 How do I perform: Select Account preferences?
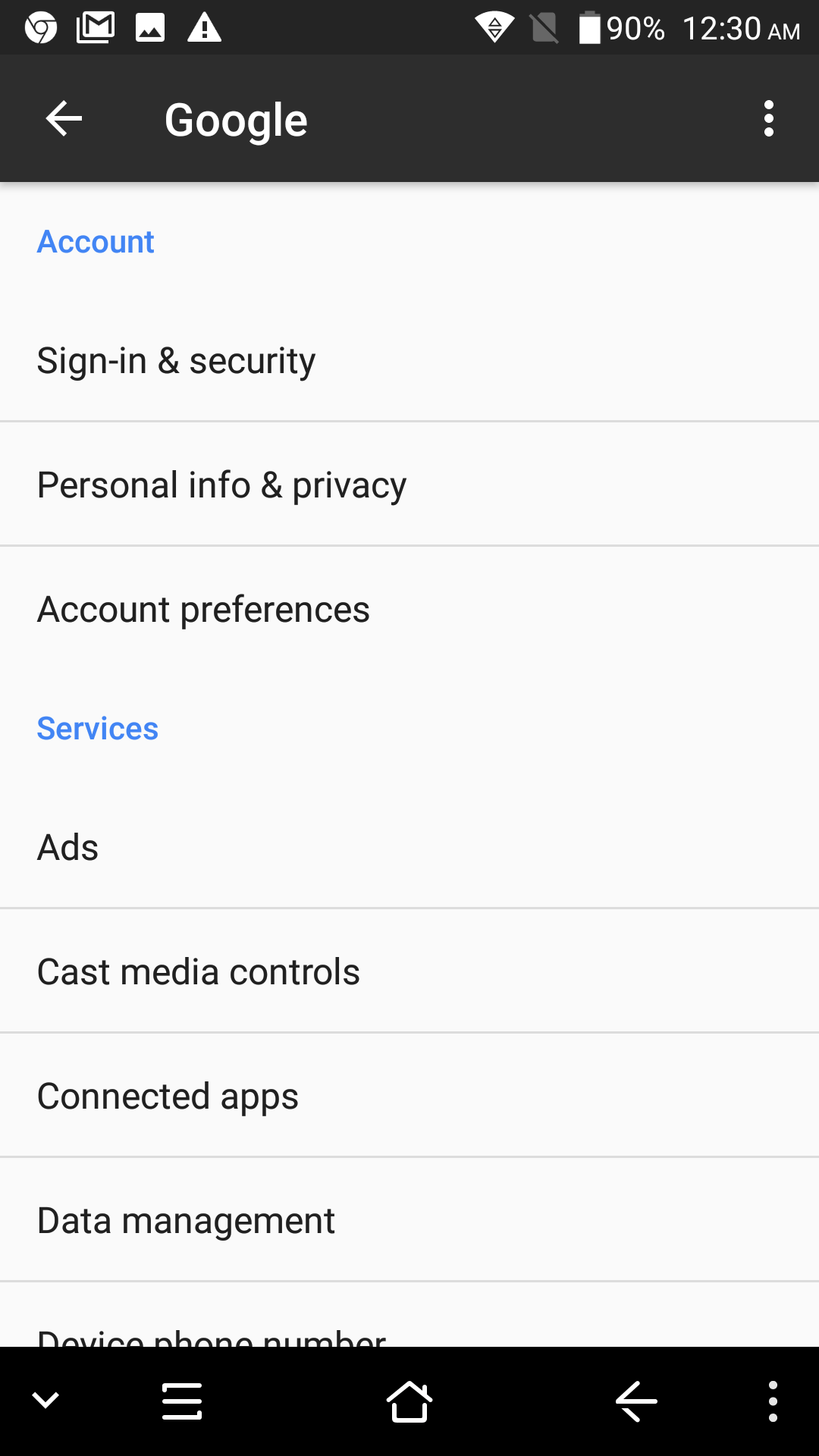409,609
